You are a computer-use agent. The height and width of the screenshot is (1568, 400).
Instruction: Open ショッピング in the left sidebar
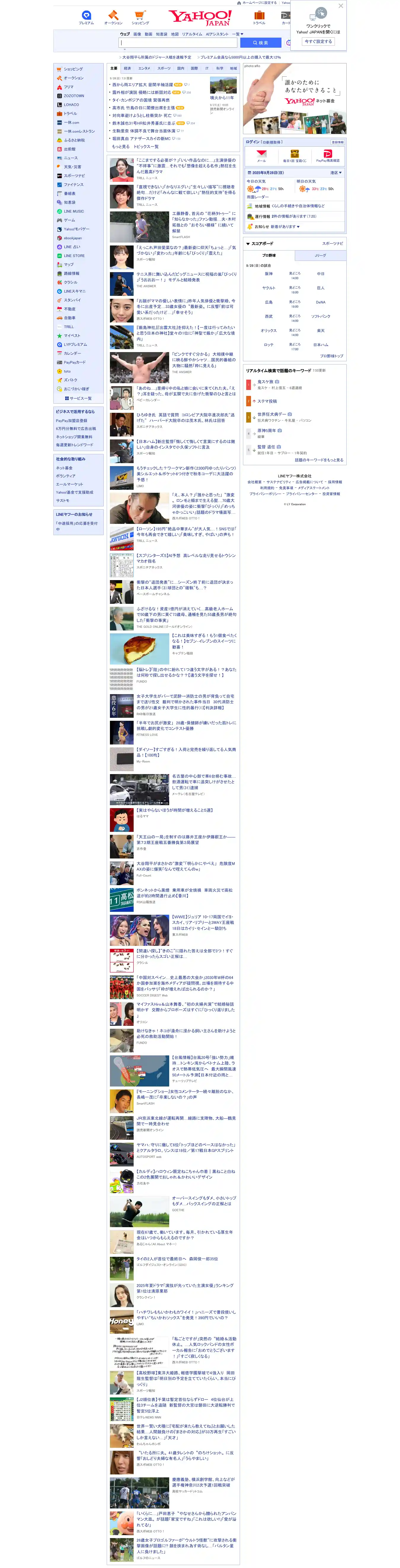(73, 69)
